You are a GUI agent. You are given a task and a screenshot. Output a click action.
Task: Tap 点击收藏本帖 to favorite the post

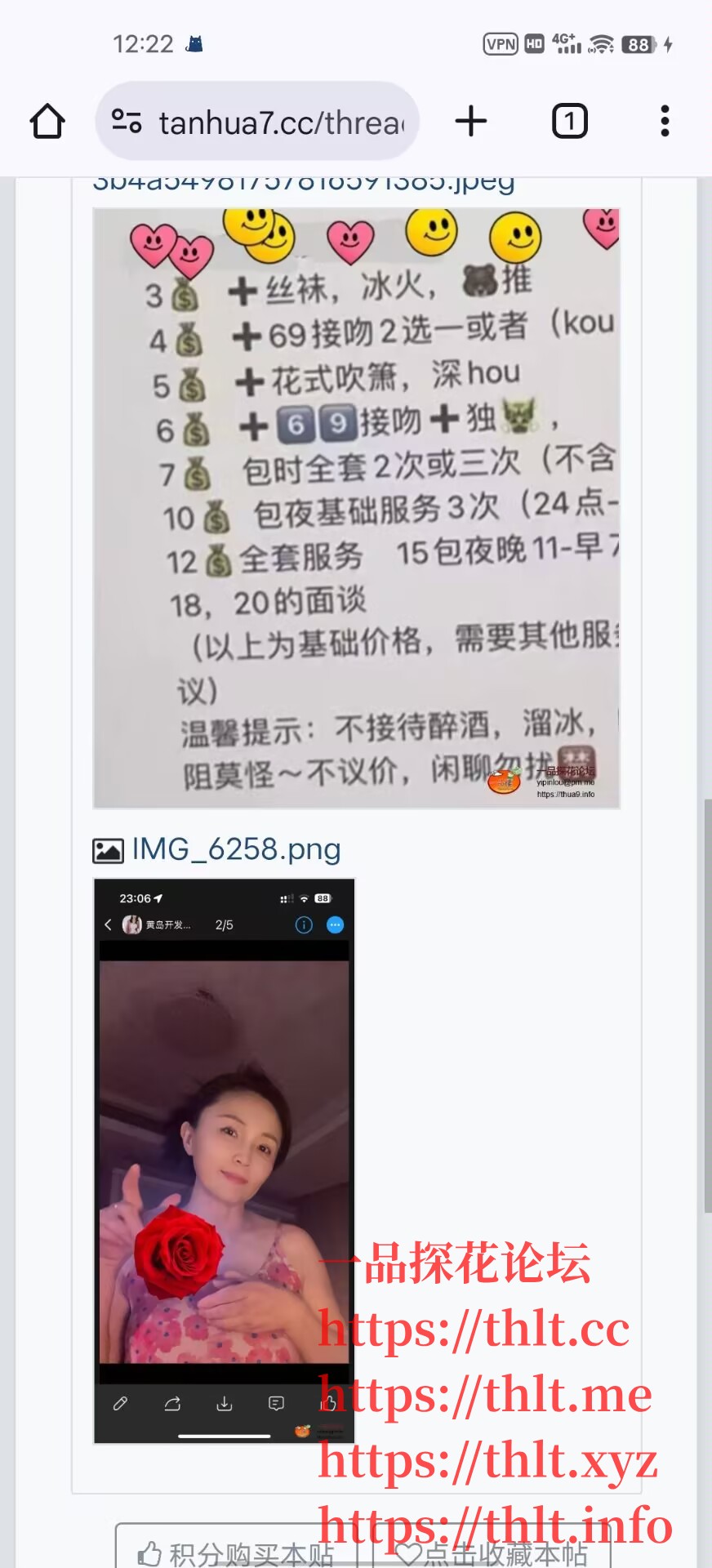[492, 1552]
